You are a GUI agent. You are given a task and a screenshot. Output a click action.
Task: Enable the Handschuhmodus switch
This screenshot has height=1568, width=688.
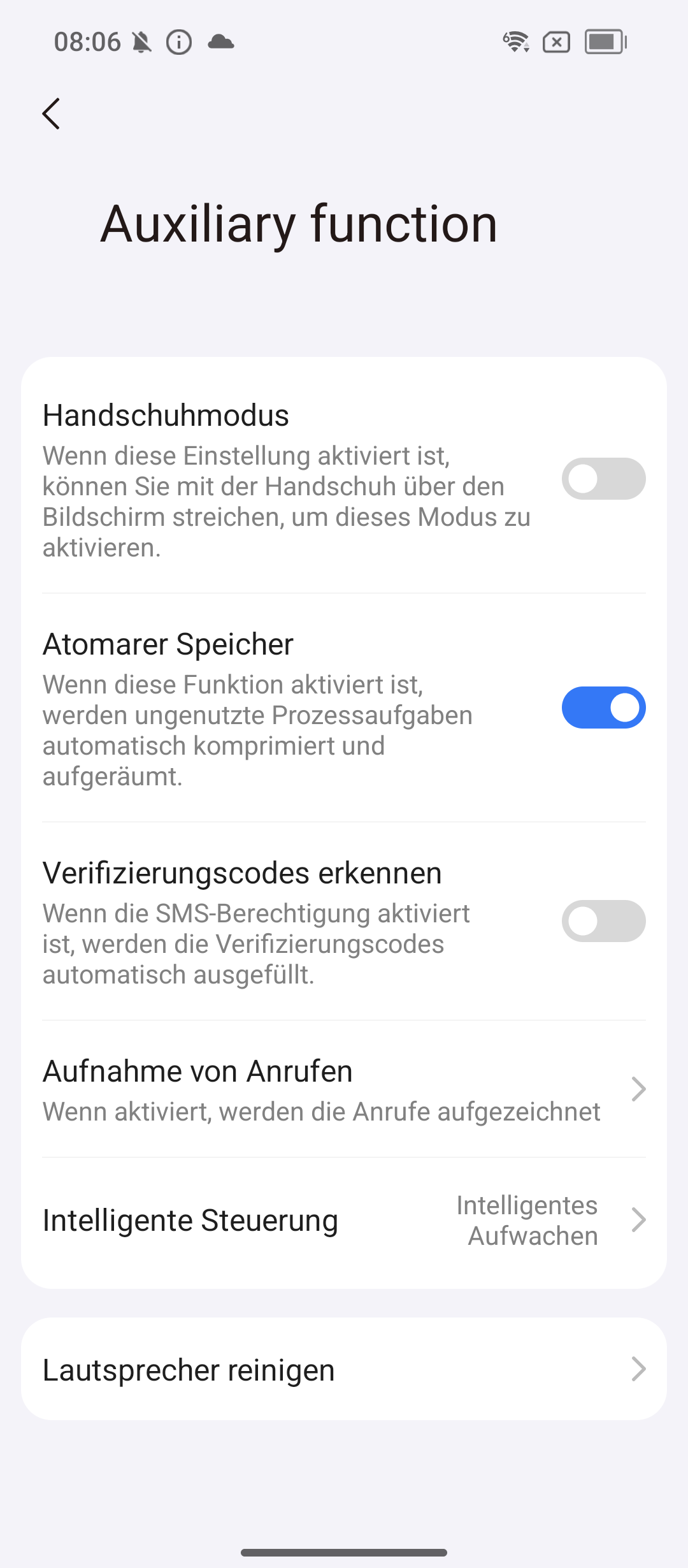click(x=603, y=479)
